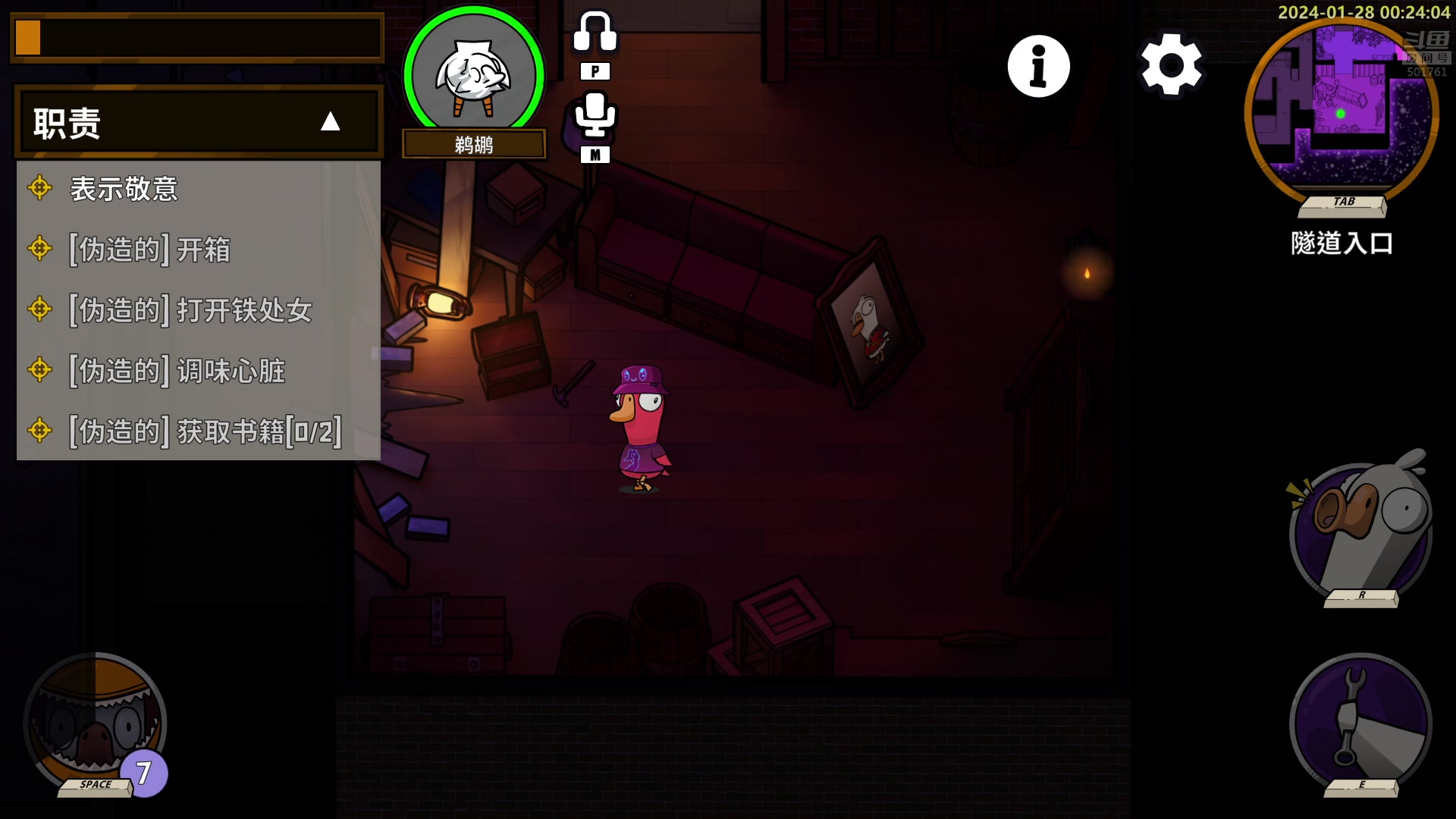The height and width of the screenshot is (819, 1456).
Task: Select the 表示敬意 task
Action: 124,189
